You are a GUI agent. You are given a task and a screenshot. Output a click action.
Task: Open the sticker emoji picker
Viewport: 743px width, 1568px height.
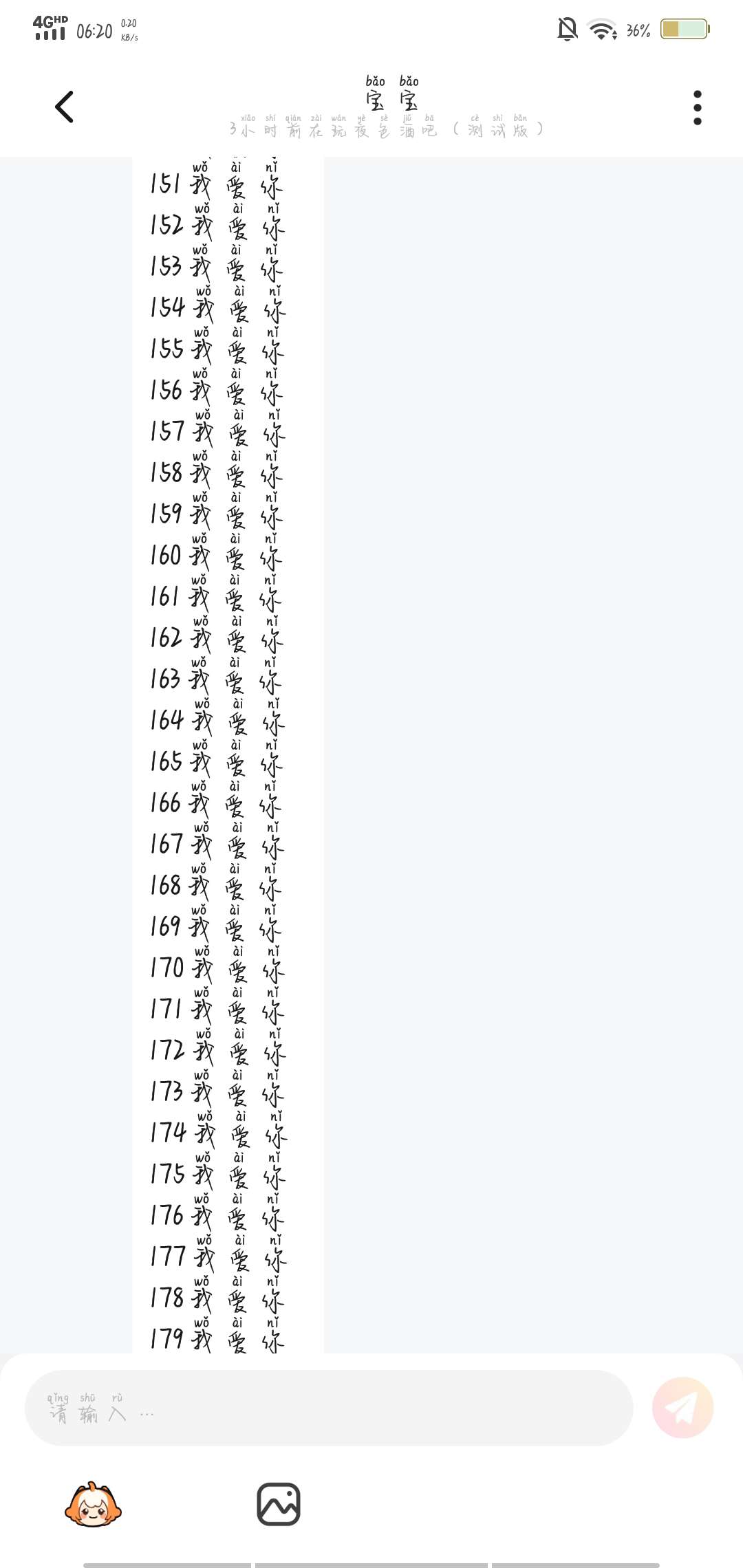click(x=93, y=1504)
